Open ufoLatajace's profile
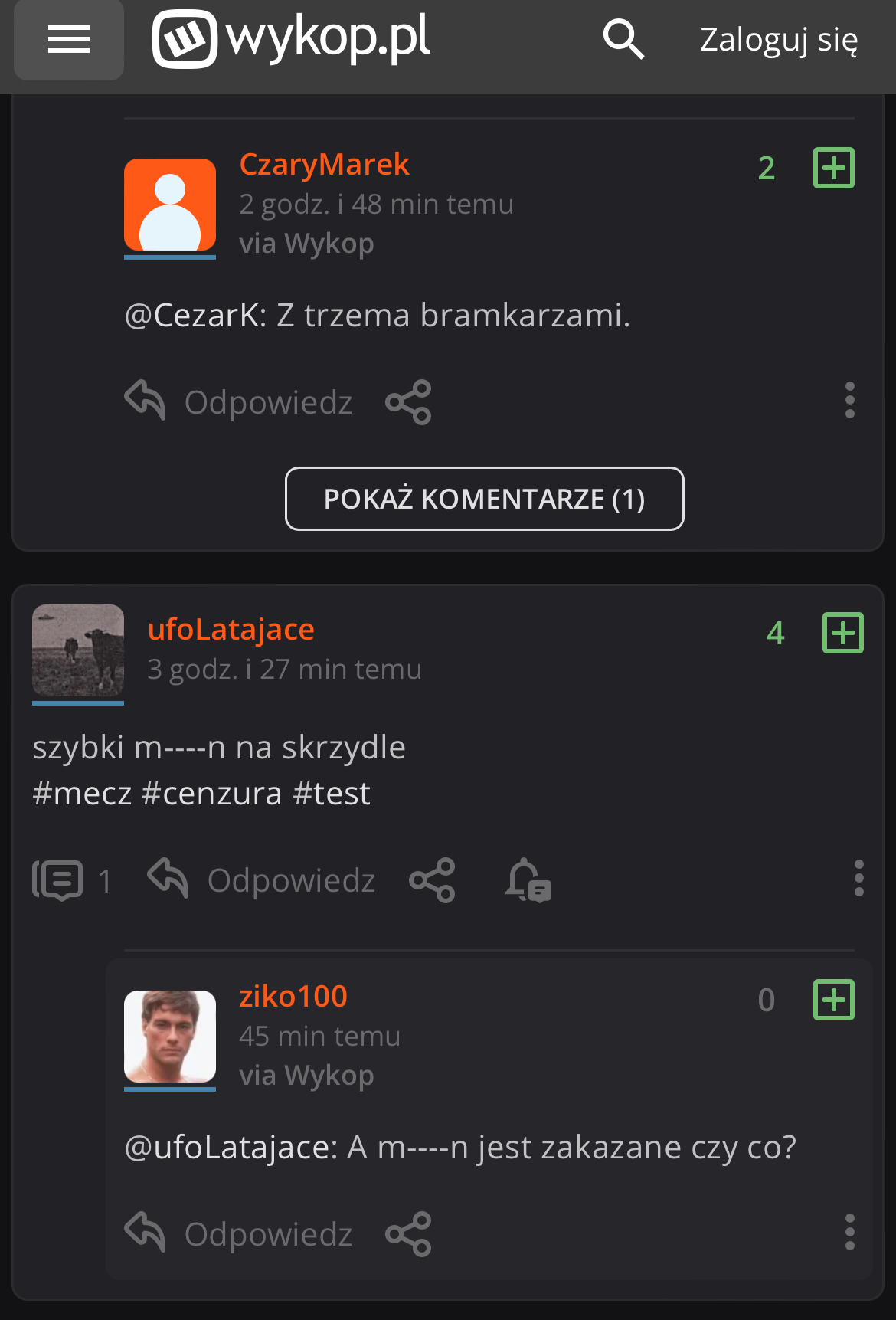This screenshot has width=896, height=1320. [231, 630]
